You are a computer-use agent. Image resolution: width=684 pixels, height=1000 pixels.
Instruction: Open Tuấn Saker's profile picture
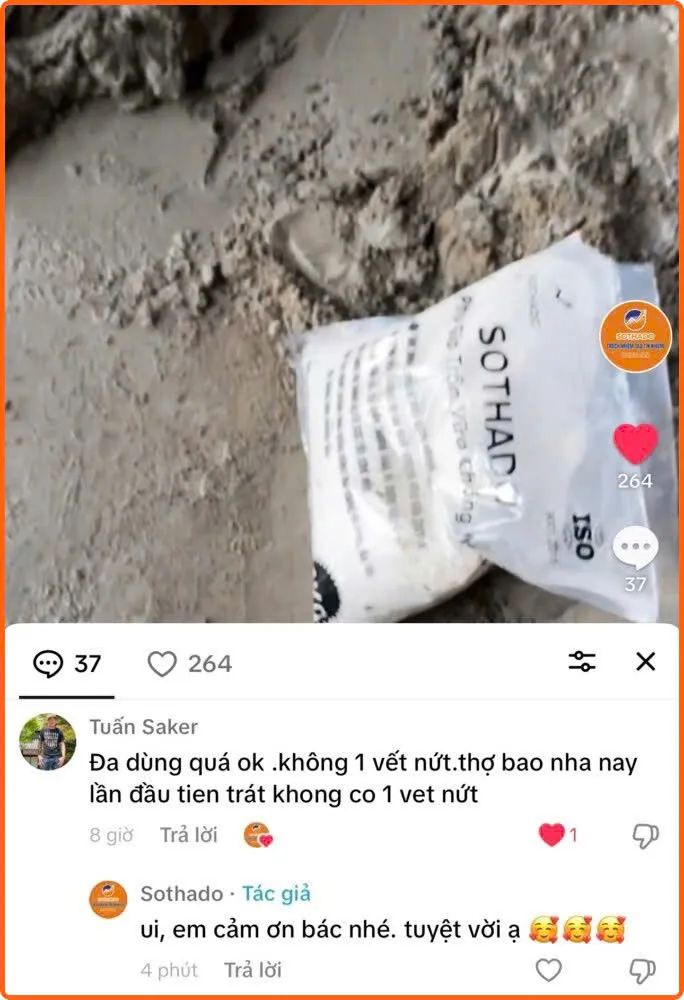(x=47, y=742)
